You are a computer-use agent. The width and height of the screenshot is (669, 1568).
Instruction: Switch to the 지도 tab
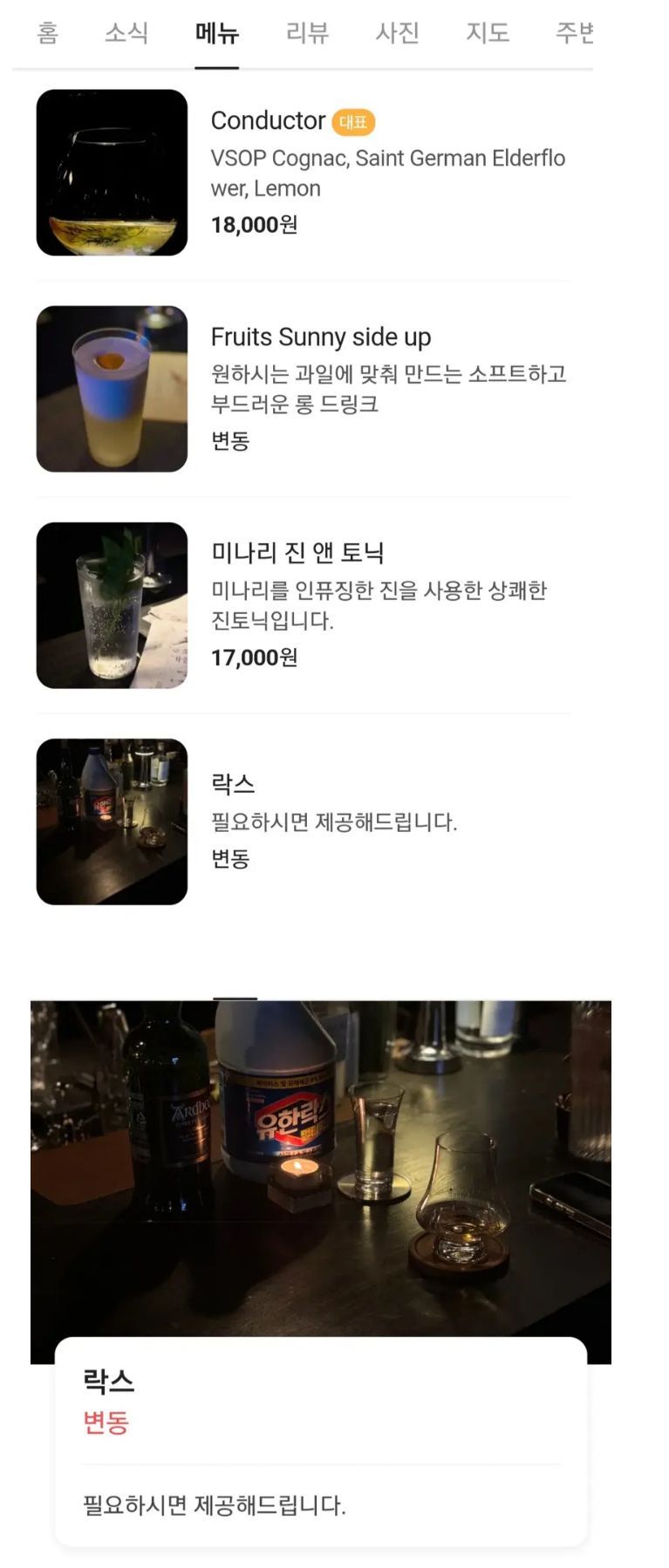pos(487,33)
